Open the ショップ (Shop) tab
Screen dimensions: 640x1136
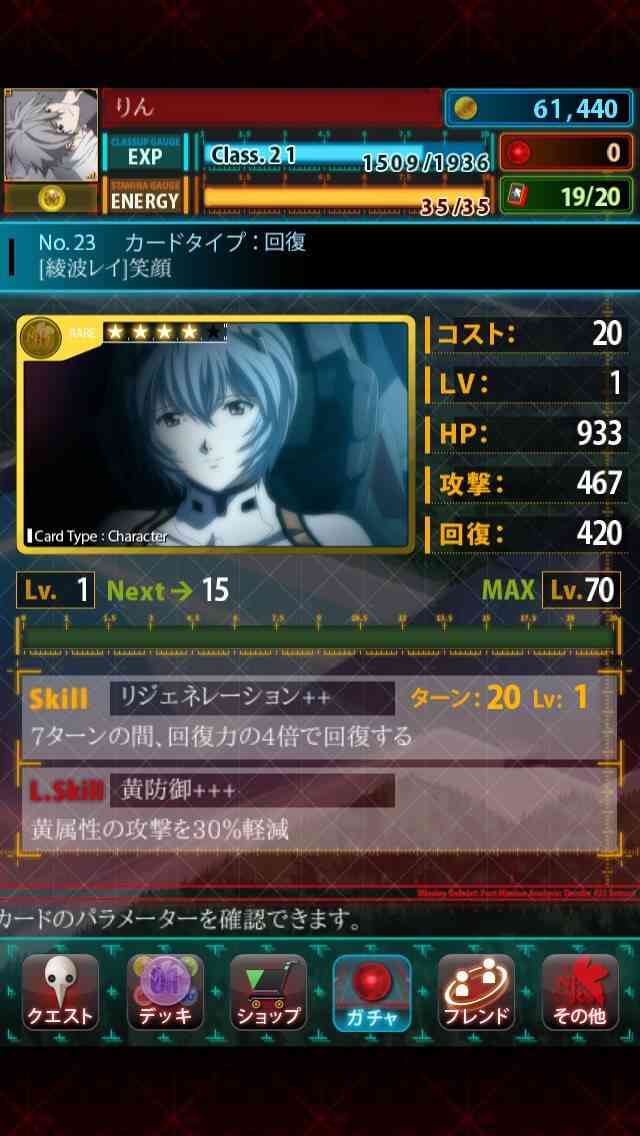[x=268, y=993]
